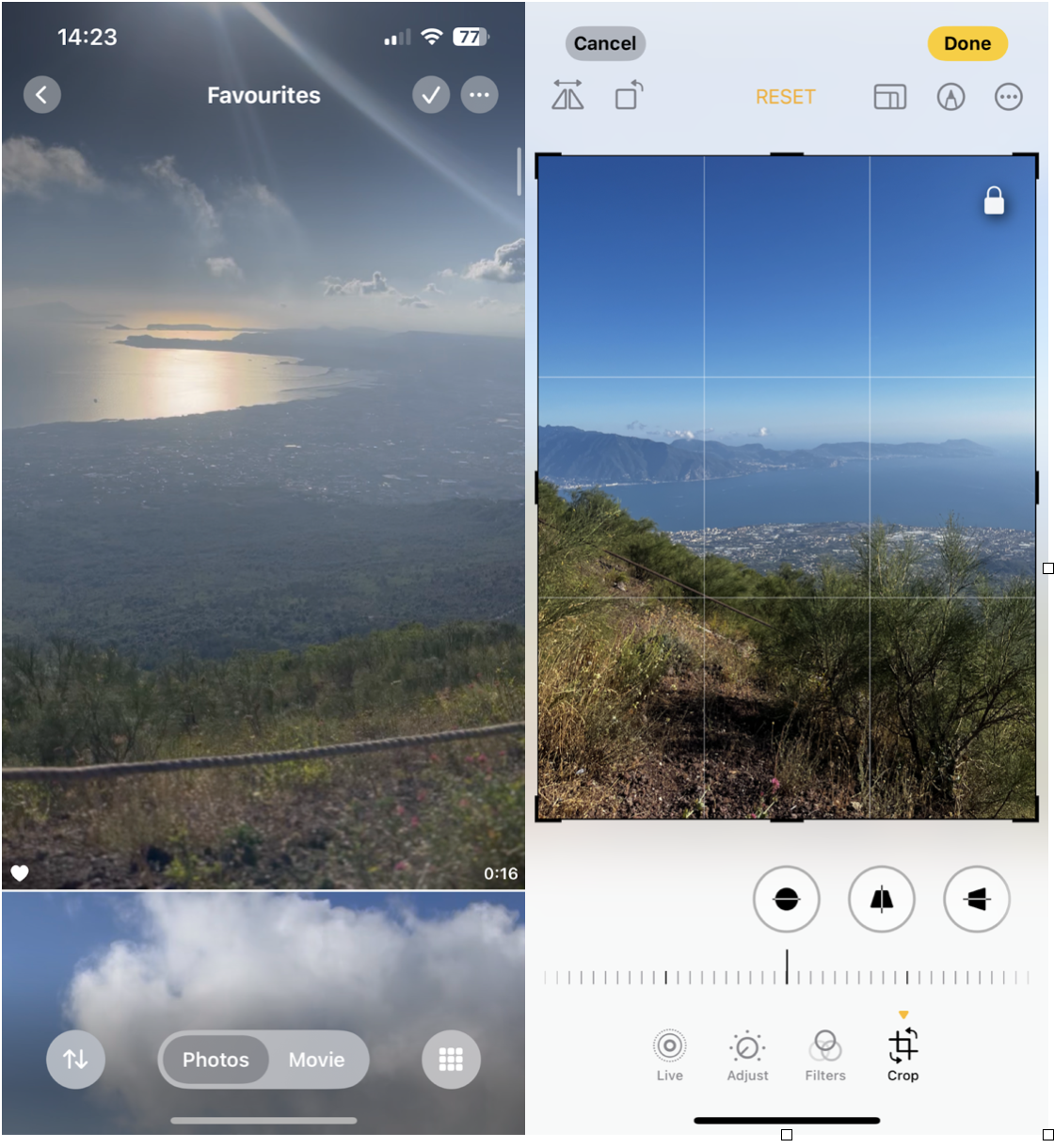Screen dimensions: 1054x1148
Task: Select the straighten adjustment
Action: (x=786, y=900)
